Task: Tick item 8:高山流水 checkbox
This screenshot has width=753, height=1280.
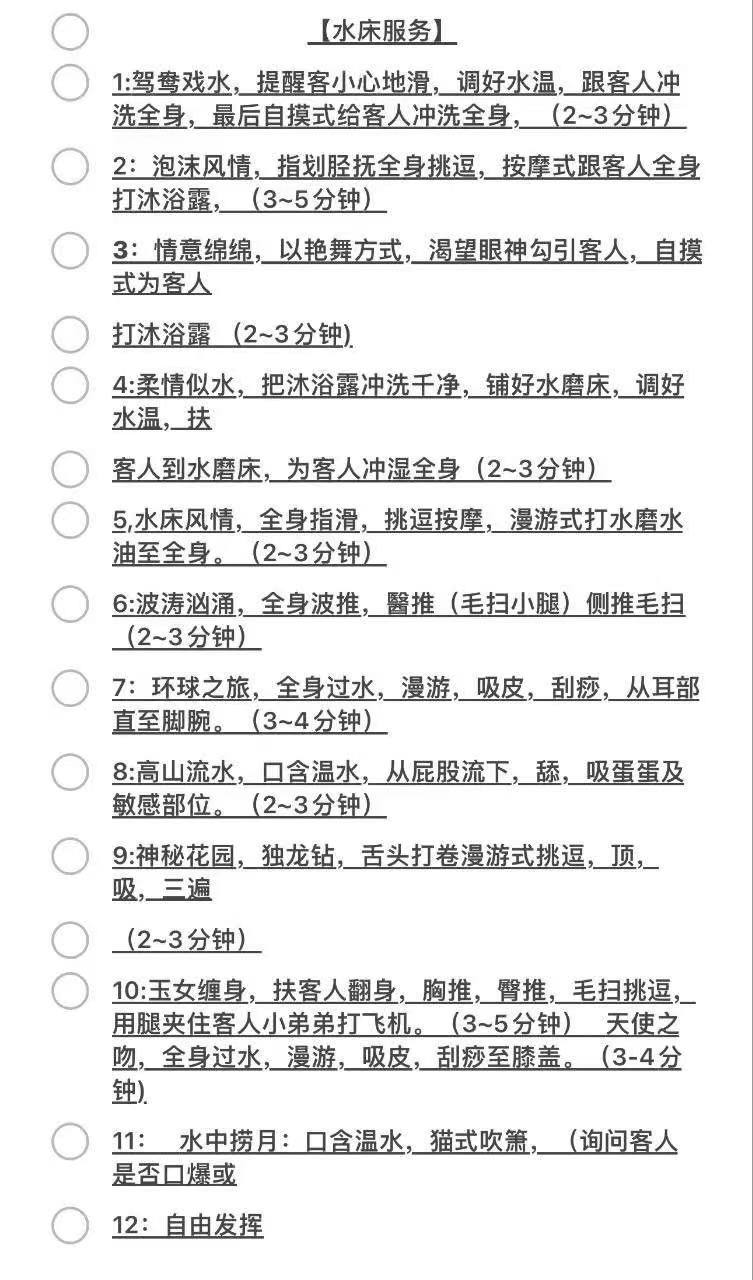Action: pos(70,771)
